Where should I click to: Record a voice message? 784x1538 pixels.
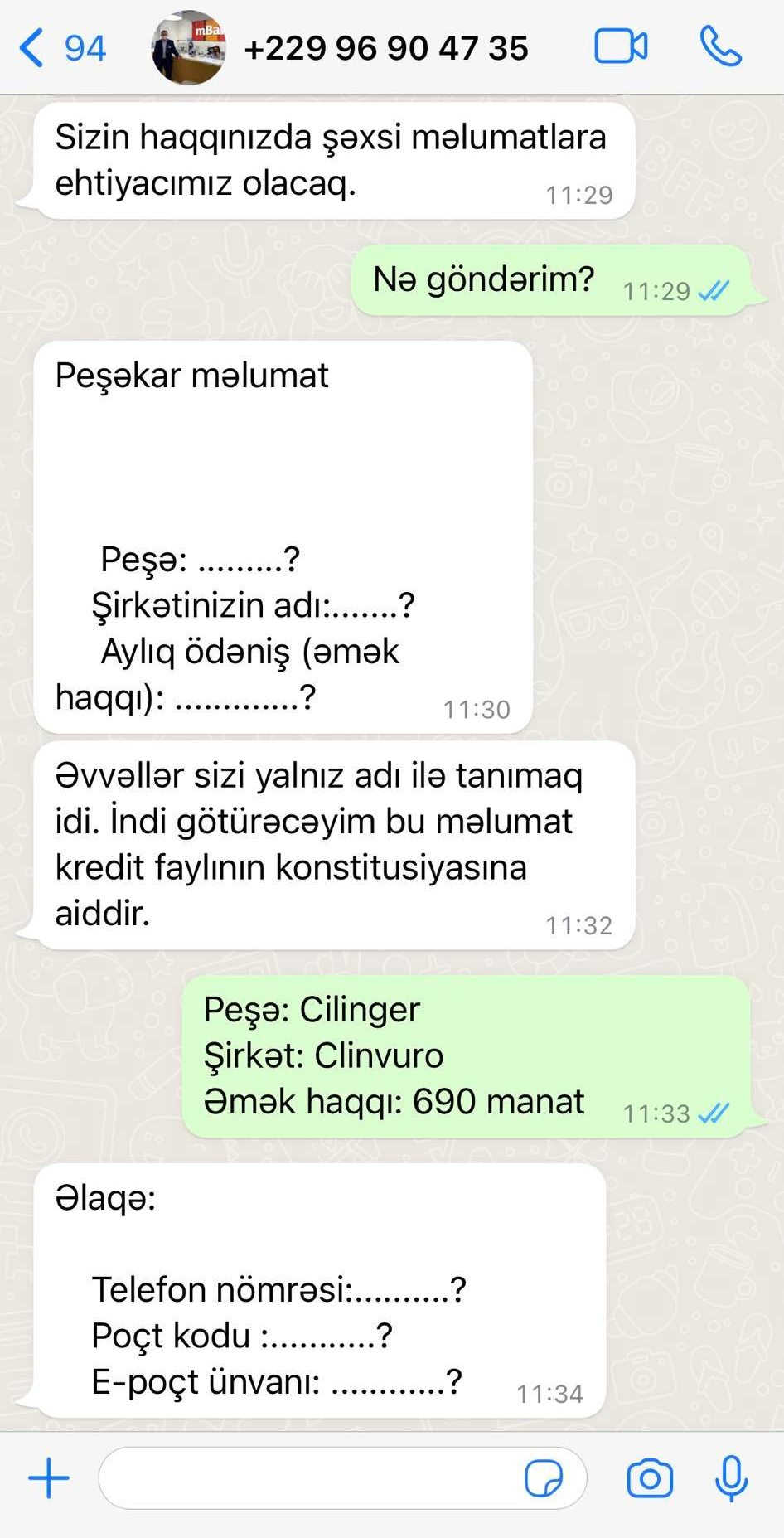[x=731, y=1478]
